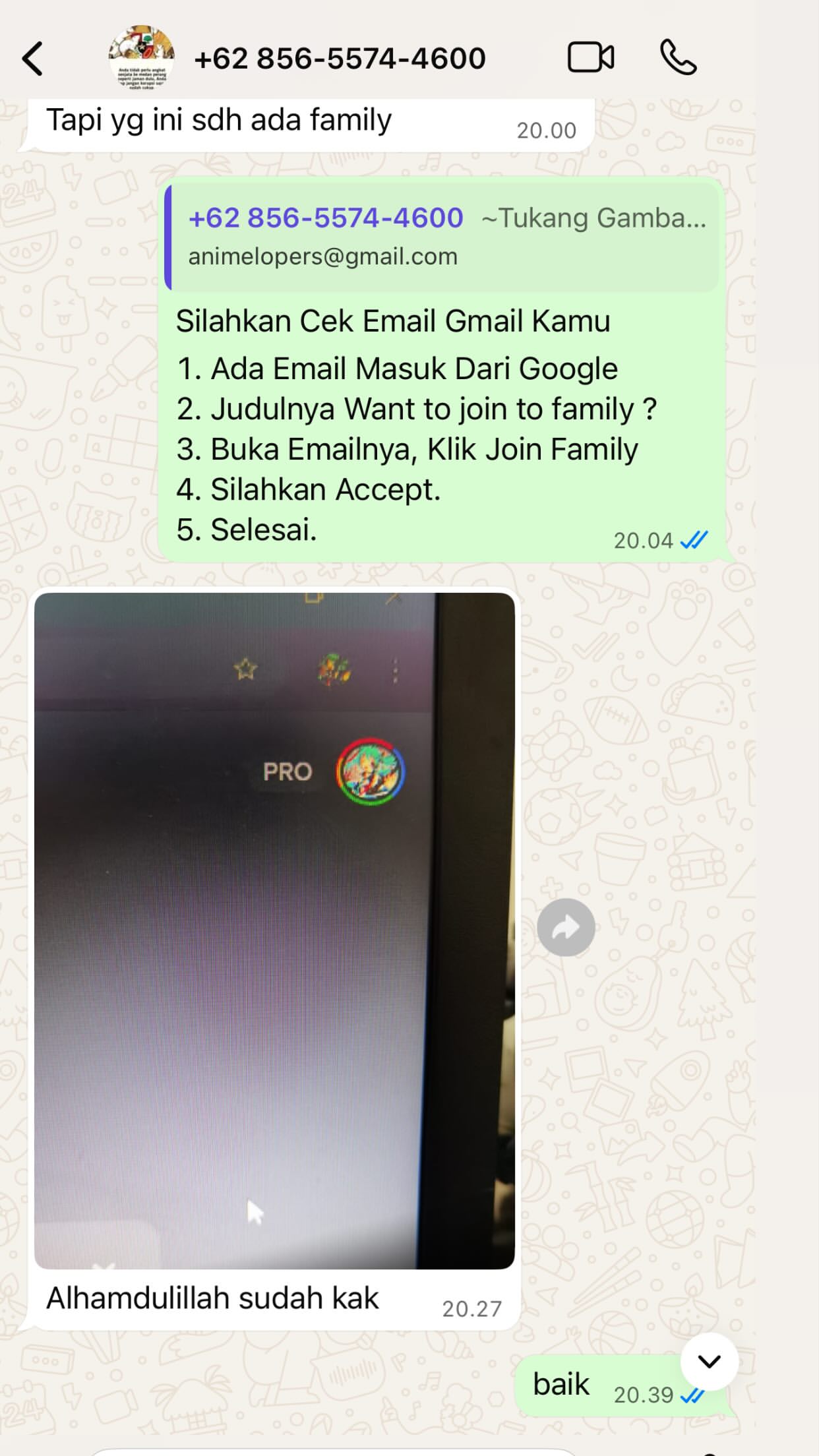Forward the received photo
Image resolution: width=819 pixels, height=1456 pixels.
pyautogui.click(x=566, y=927)
